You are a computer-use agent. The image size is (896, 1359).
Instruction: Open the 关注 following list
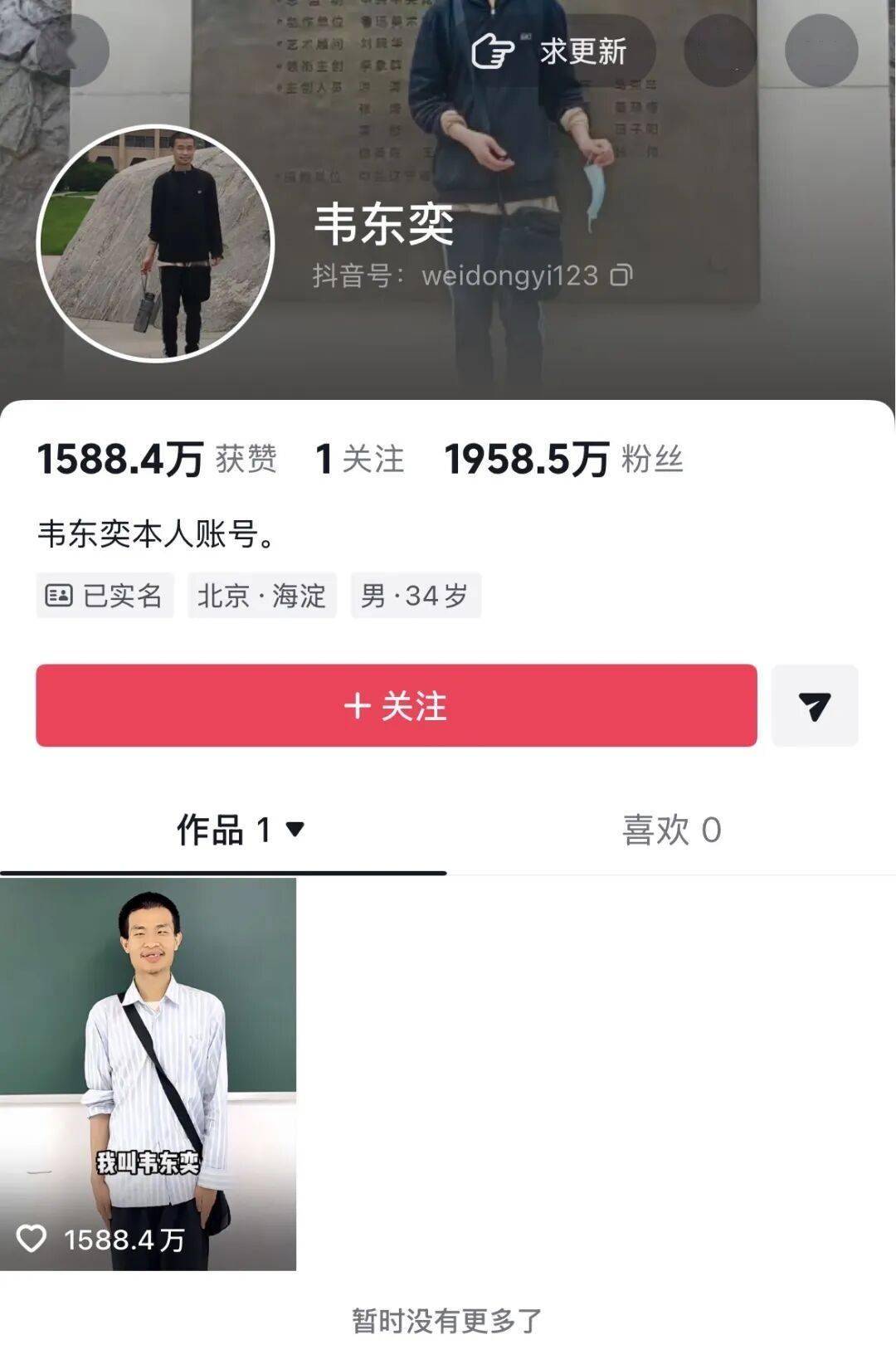point(360,459)
